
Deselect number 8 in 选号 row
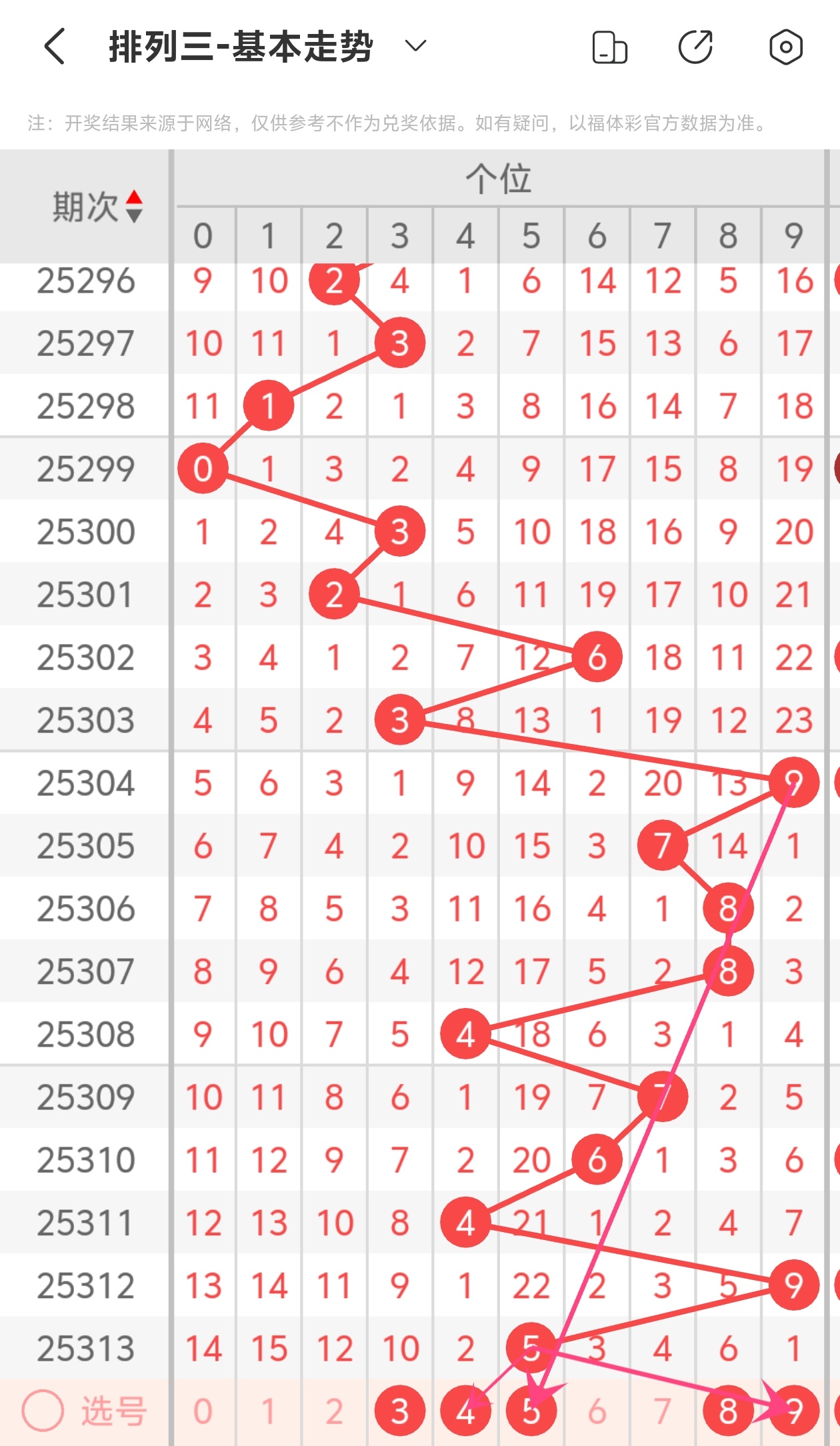click(728, 1411)
